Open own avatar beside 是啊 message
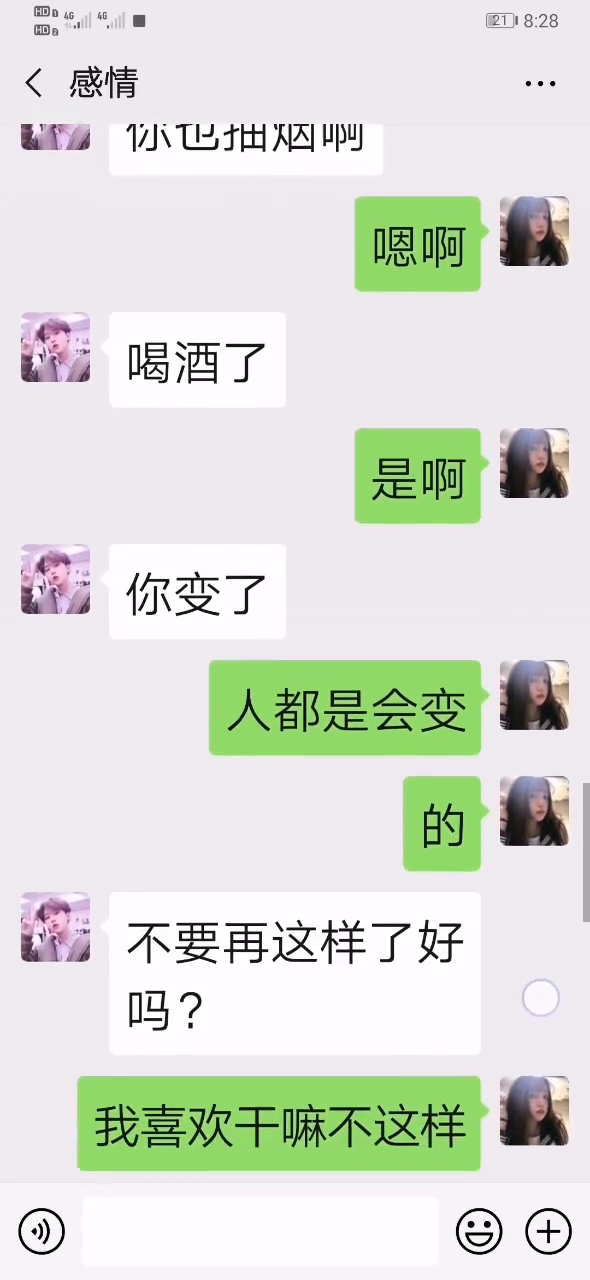The width and height of the screenshot is (590, 1280). pyautogui.click(x=534, y=463)
